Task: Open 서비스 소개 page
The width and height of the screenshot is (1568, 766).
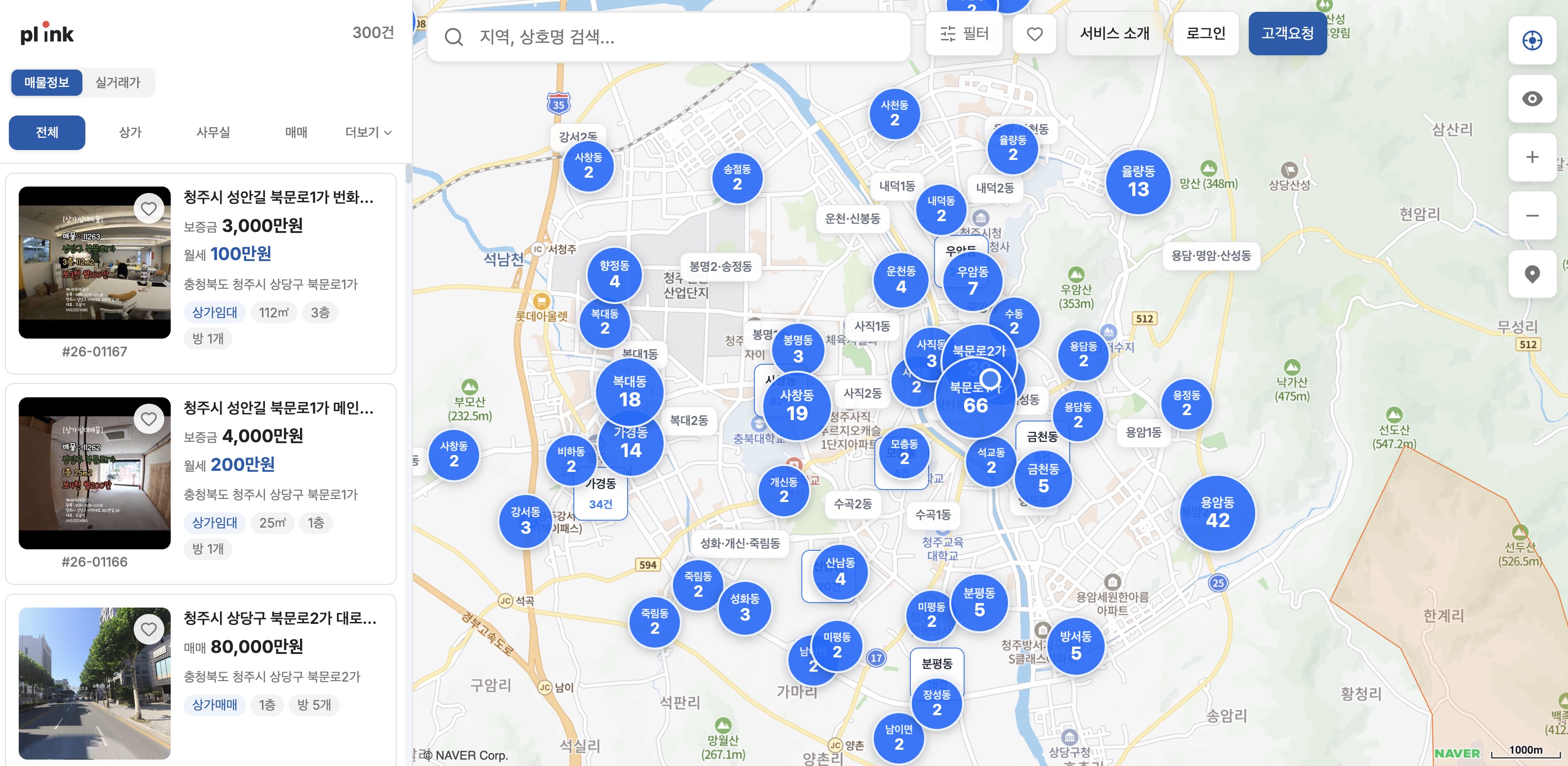Action: [x=1114, y=34]
